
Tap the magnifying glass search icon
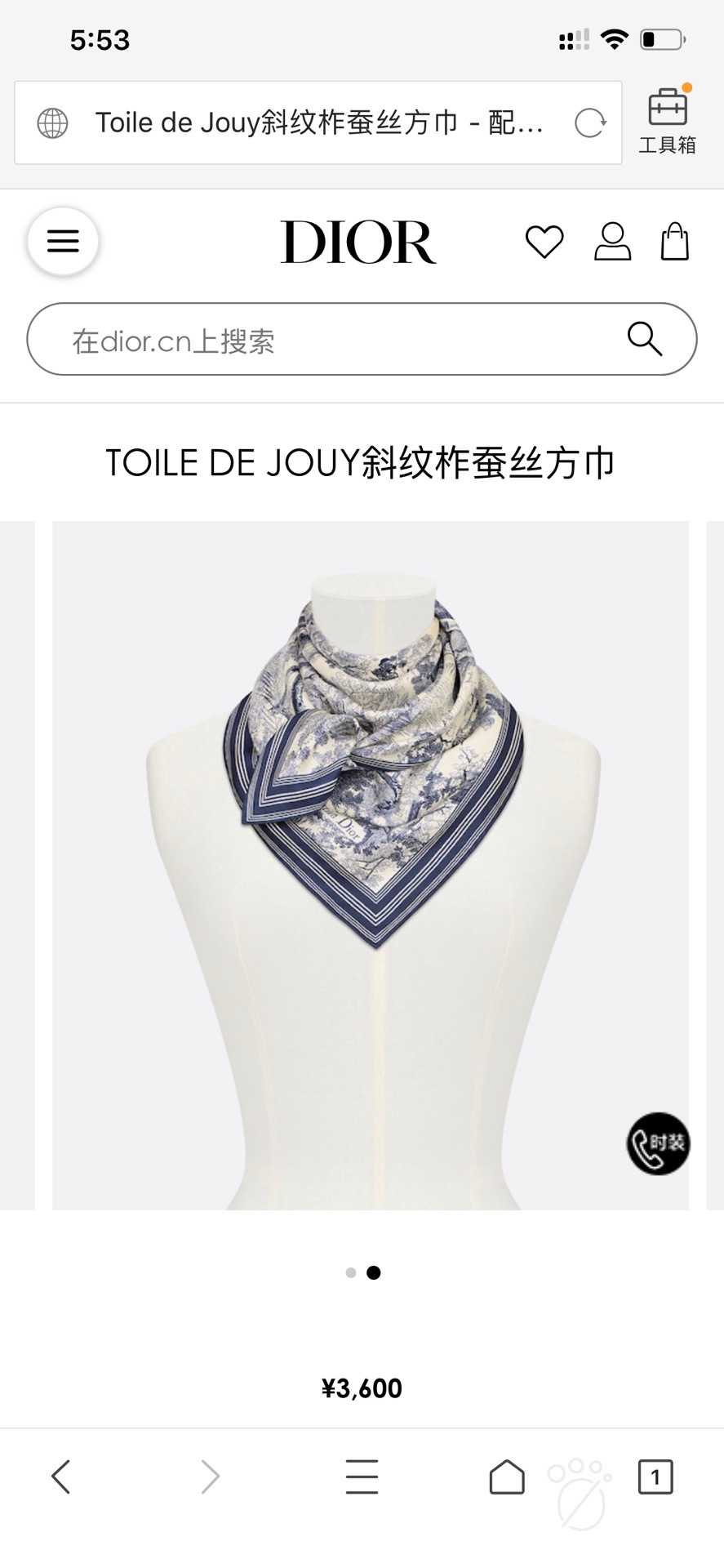(x=644, y=338)
